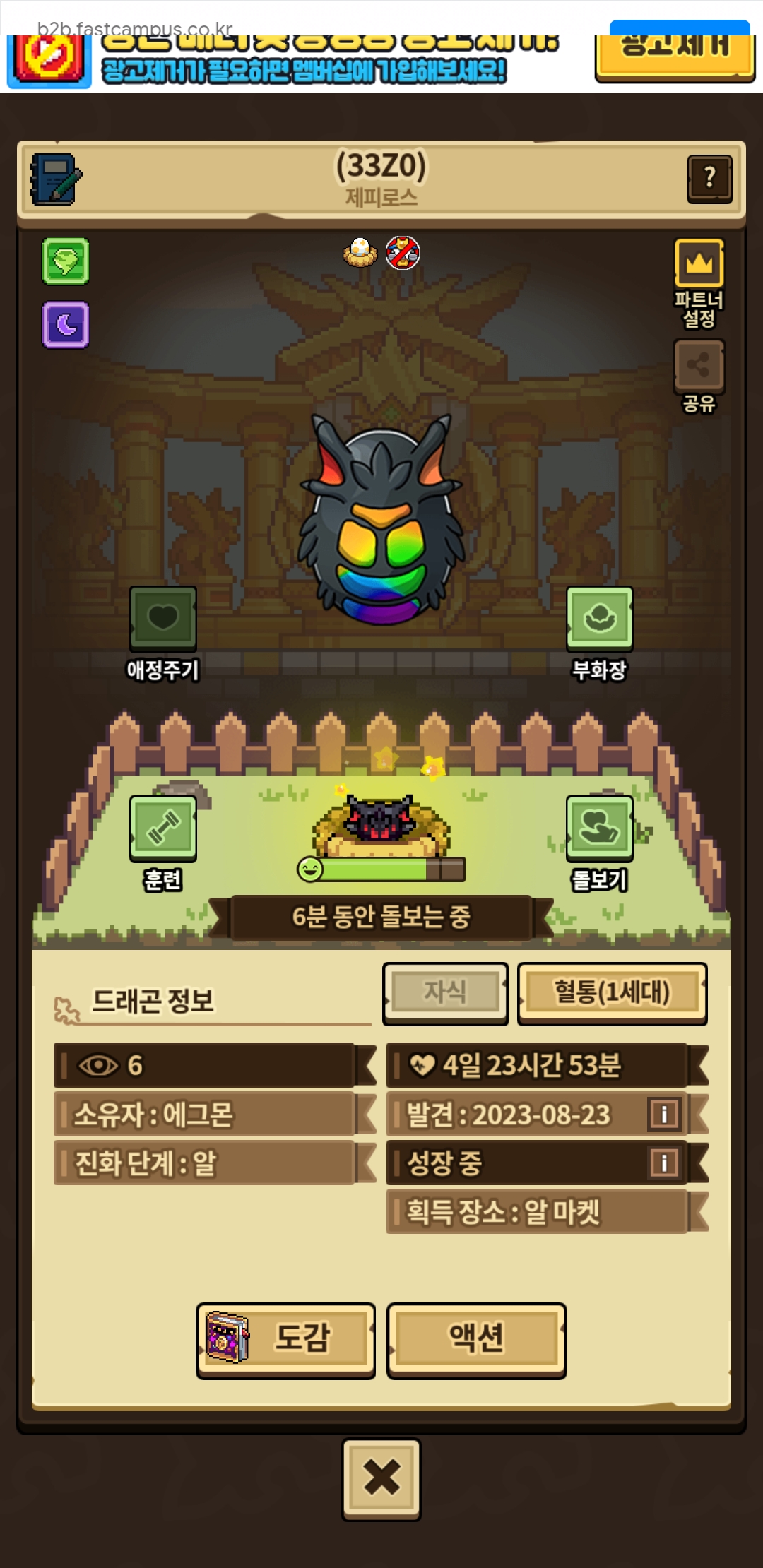
Task: Share this dragon via 공유
Action: [x=699, y=366]
